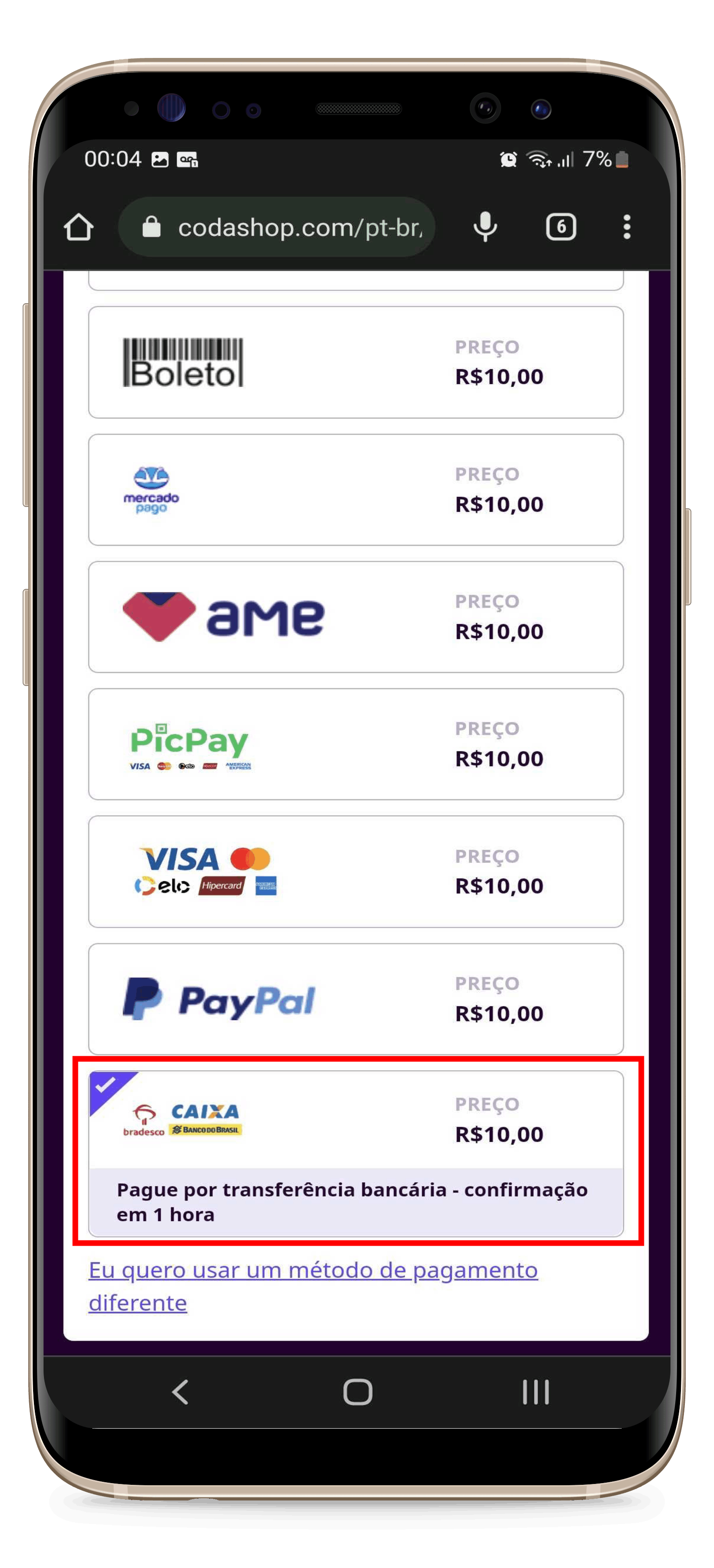
Task: Open the browser overflow menu
Action: 626,227
